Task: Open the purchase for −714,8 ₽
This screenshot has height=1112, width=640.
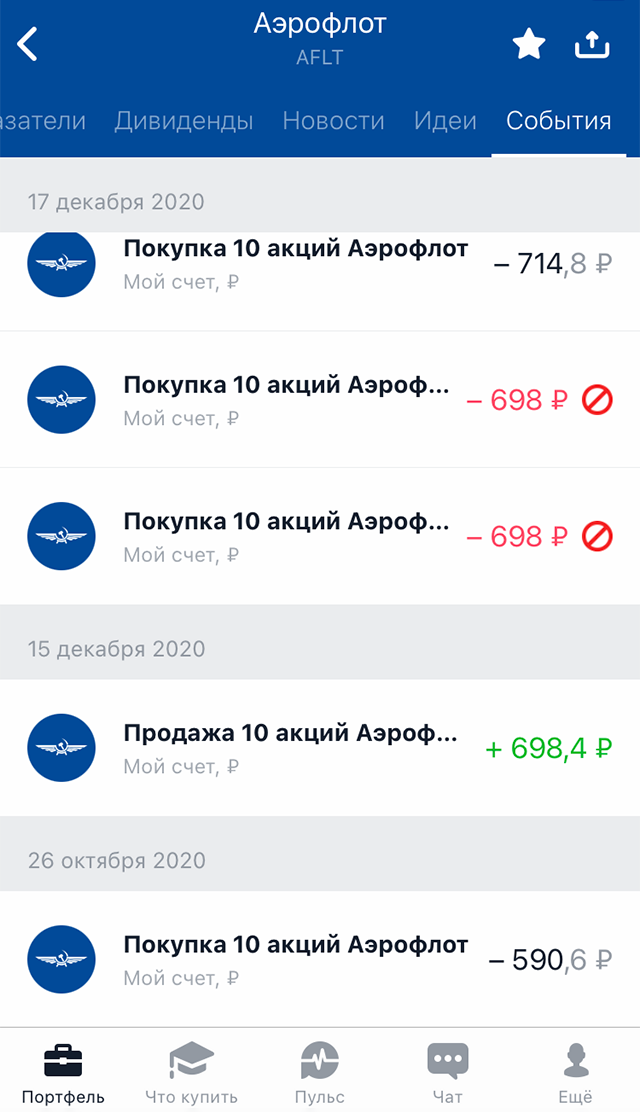Action: click(x=320, y=264)
